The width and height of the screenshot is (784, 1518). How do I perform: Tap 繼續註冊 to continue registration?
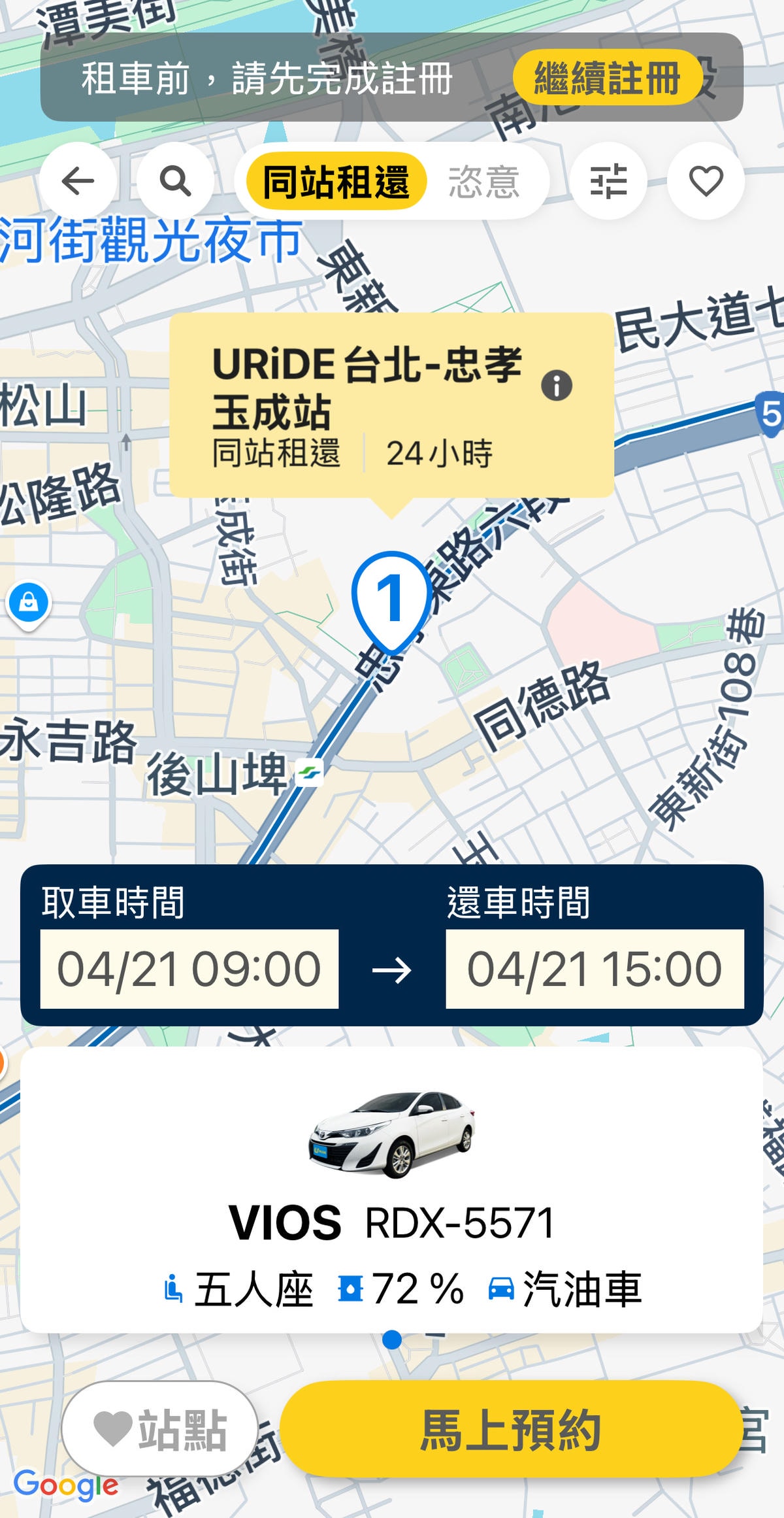(x=607, y=78)
